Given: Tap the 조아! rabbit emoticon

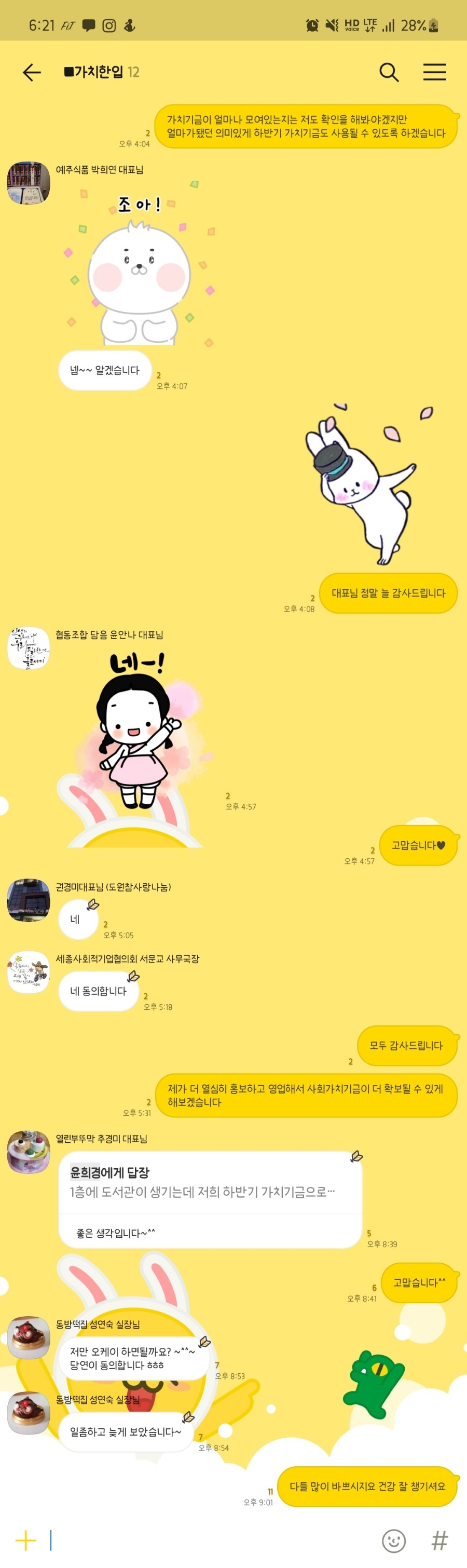Looking at the screenshot, I should 140,268.
